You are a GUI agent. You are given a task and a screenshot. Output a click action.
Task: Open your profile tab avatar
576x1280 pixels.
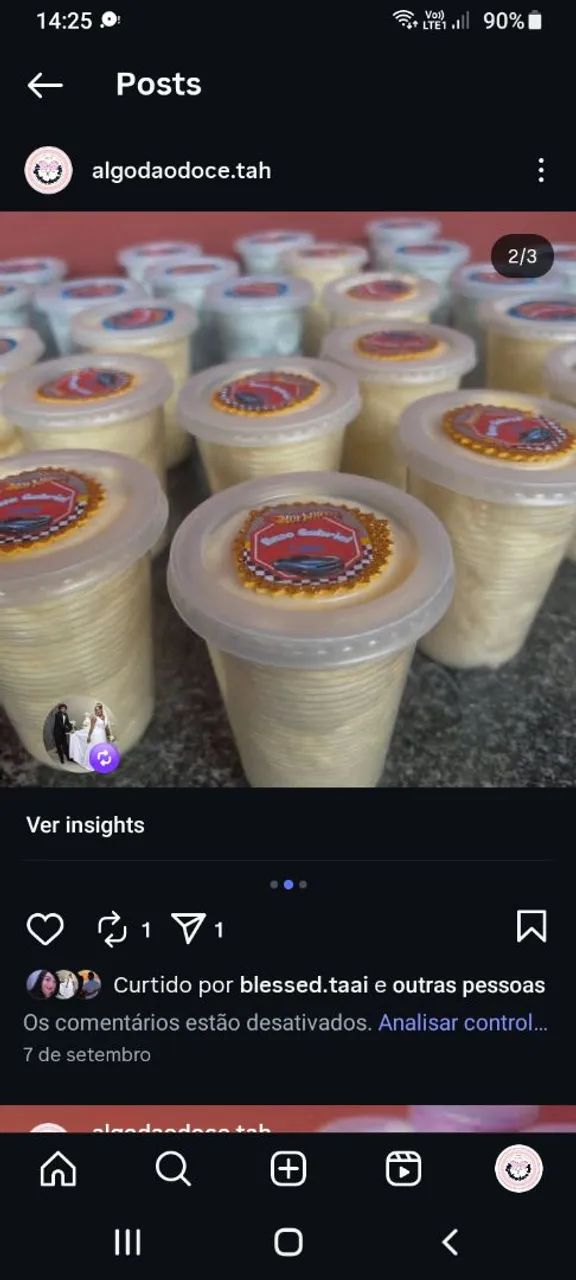tap(519, 1168)
